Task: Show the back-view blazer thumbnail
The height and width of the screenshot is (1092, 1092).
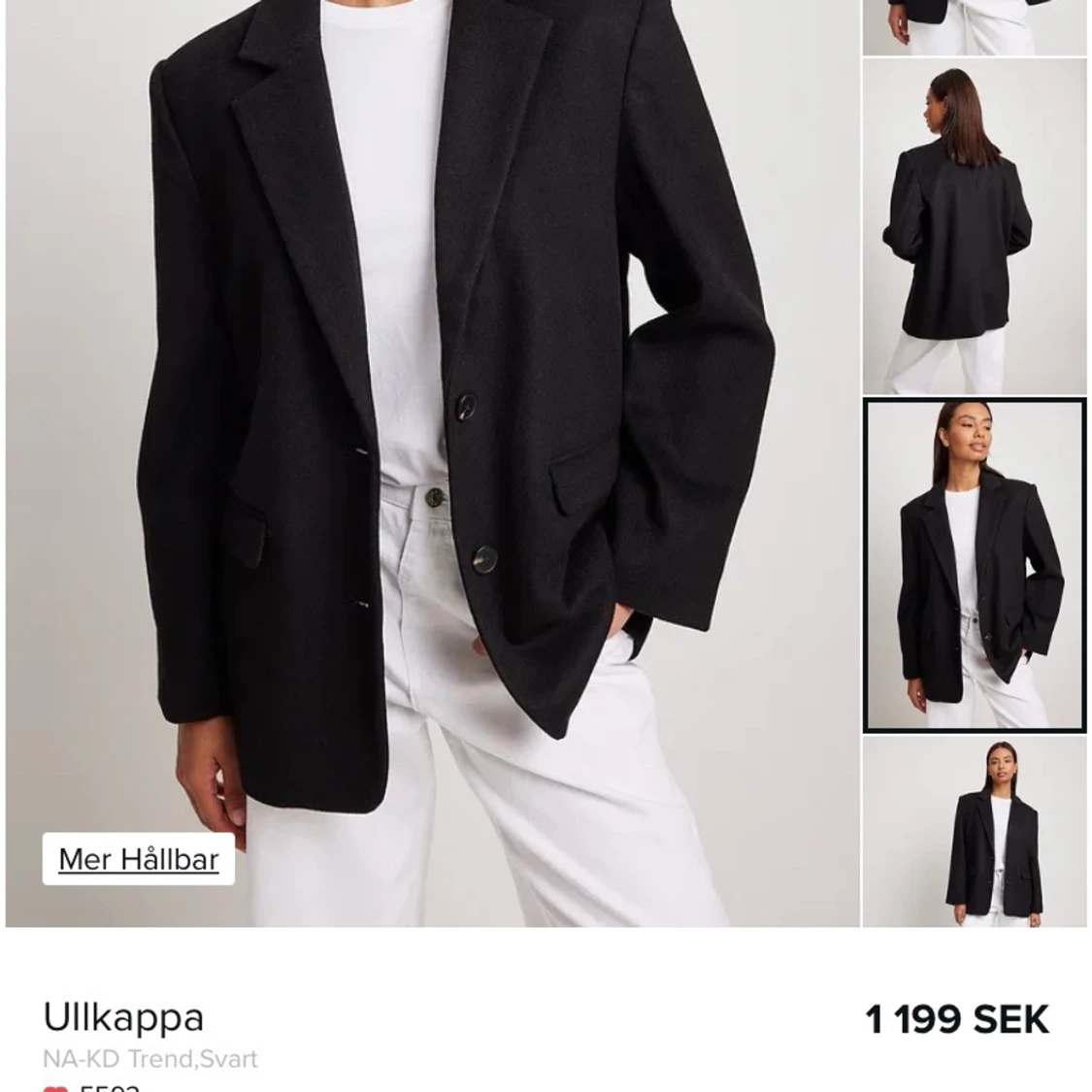Action: point(974,226)
